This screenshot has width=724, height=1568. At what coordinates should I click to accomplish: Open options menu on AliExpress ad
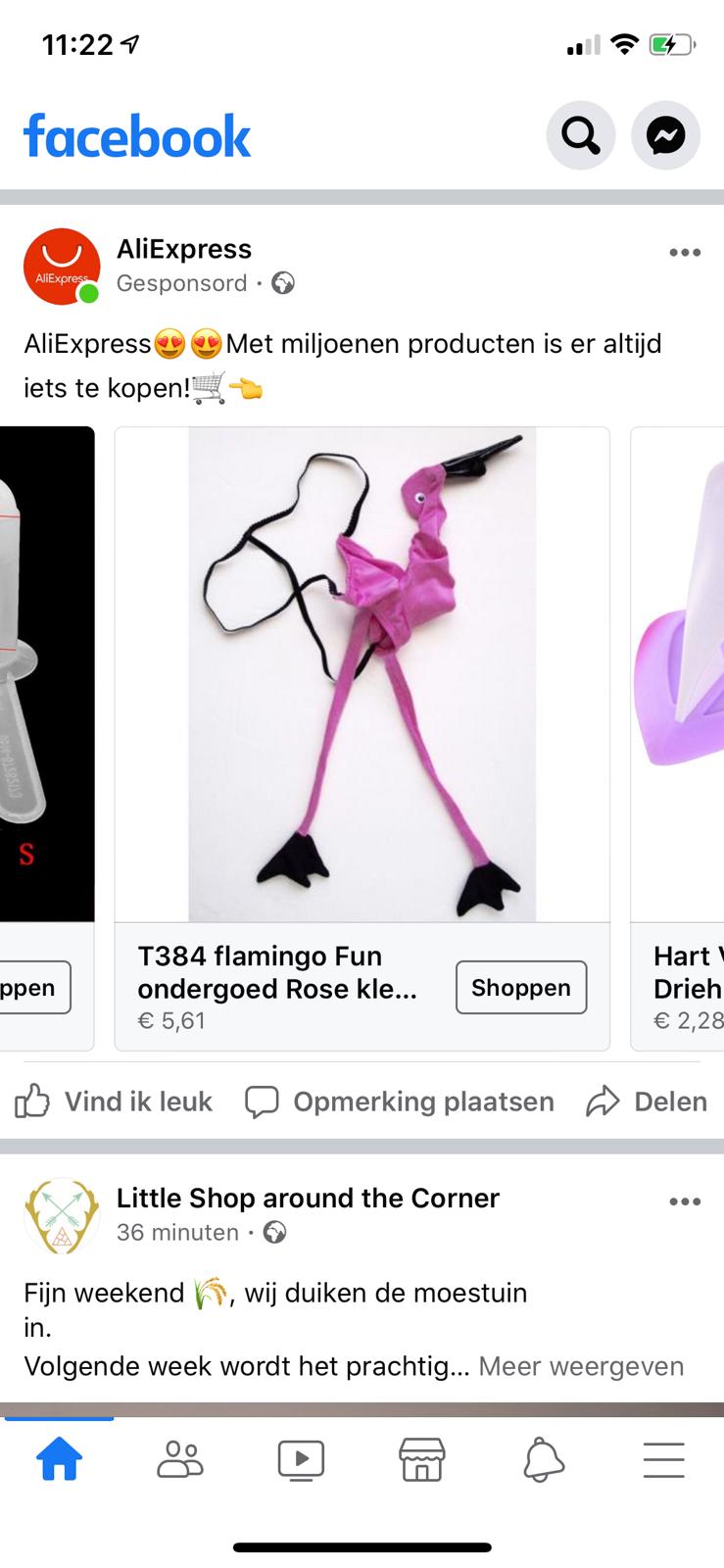[685, 253]
